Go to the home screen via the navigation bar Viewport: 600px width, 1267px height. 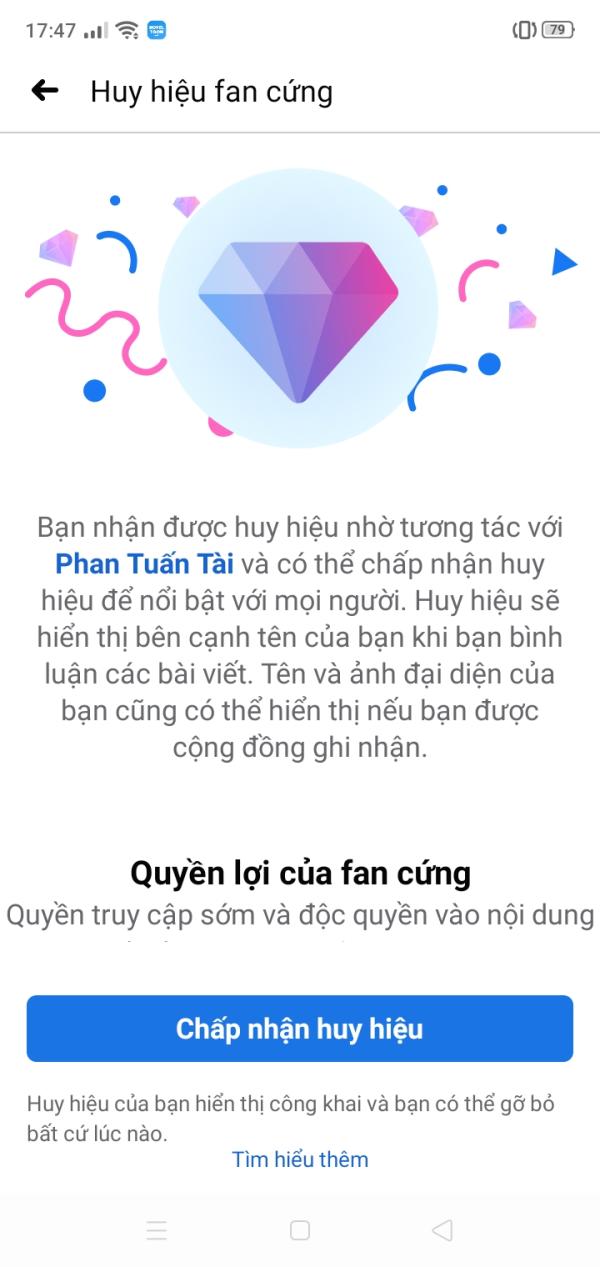point(300,1230)
